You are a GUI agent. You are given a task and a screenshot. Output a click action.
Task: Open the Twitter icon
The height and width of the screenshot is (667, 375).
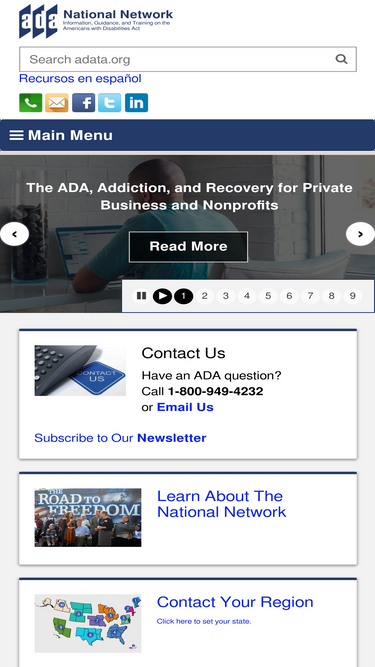point(110,103)
